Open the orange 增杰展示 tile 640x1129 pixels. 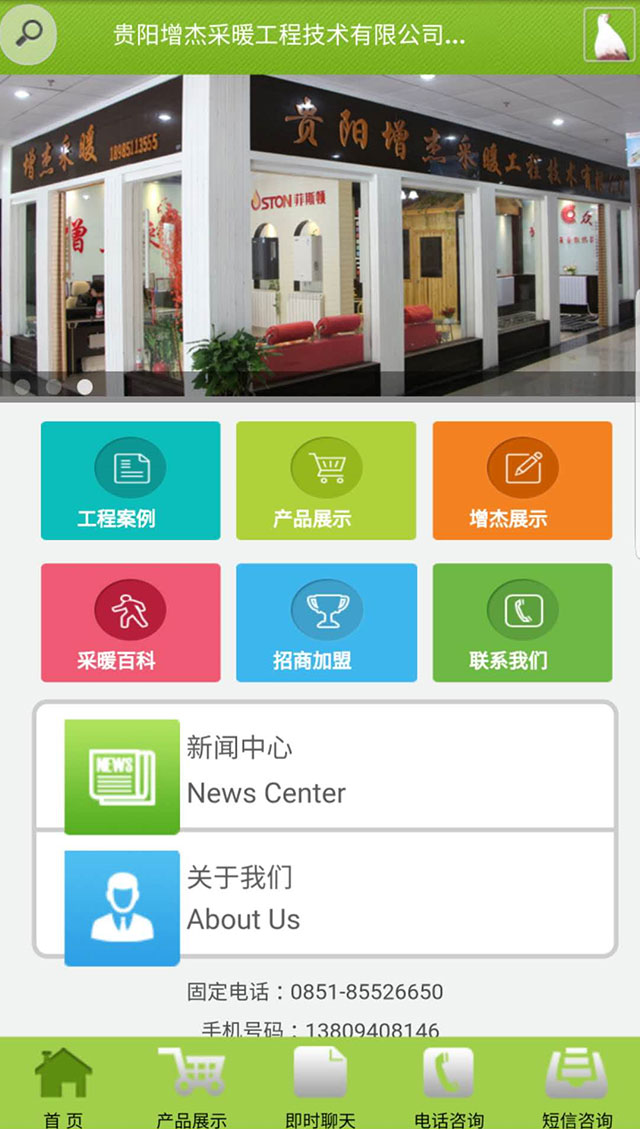[522, 481]
